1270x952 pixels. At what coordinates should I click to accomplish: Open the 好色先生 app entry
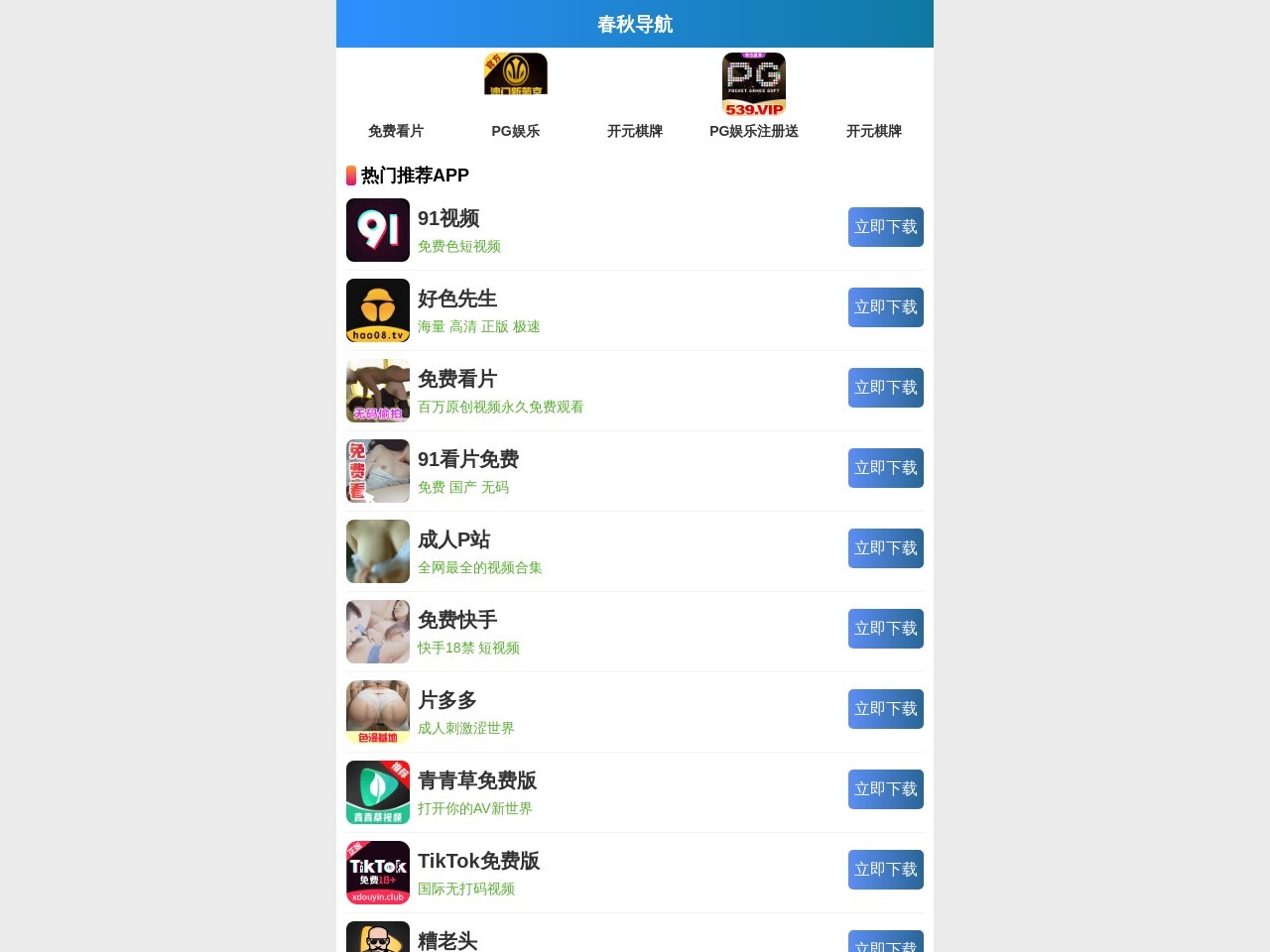456,298
